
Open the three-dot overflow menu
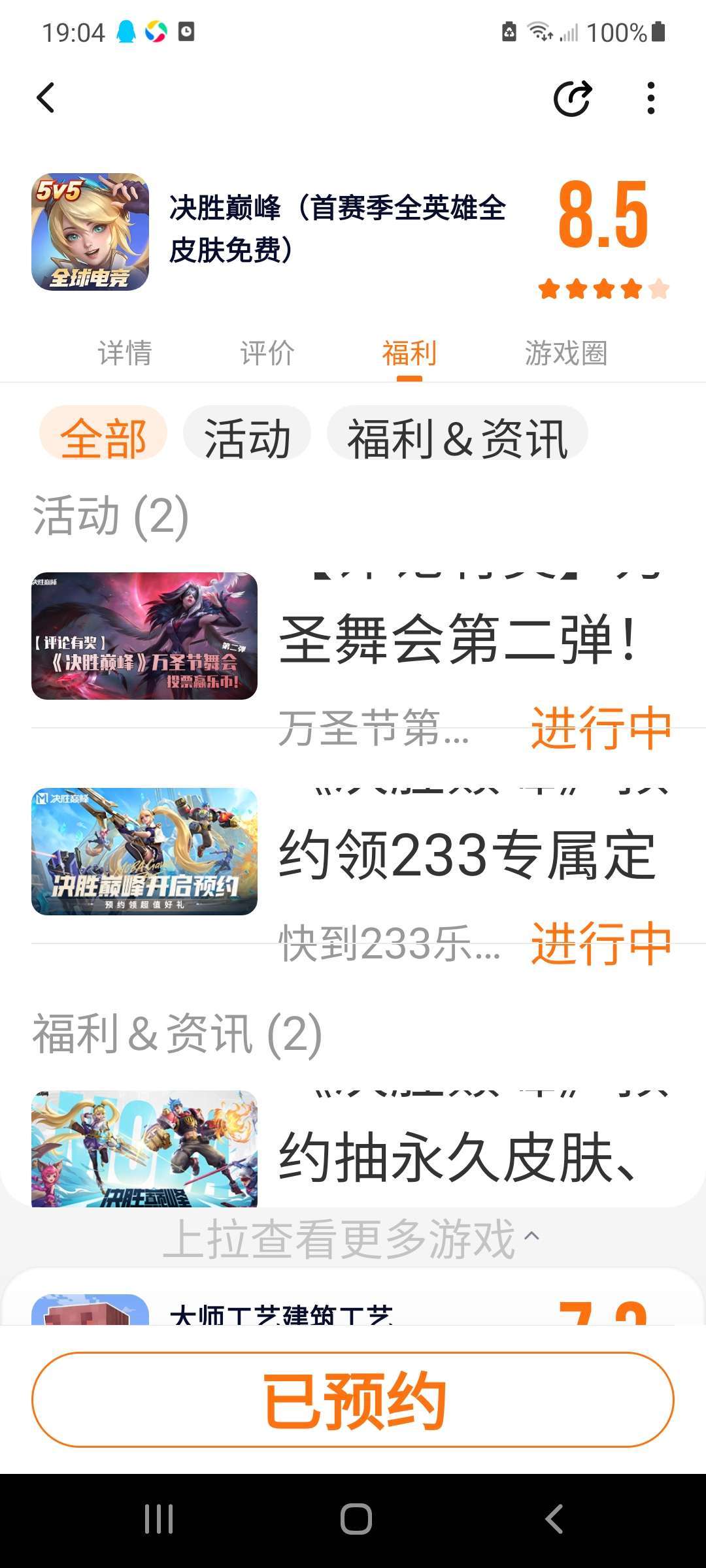tap(650, 99)
